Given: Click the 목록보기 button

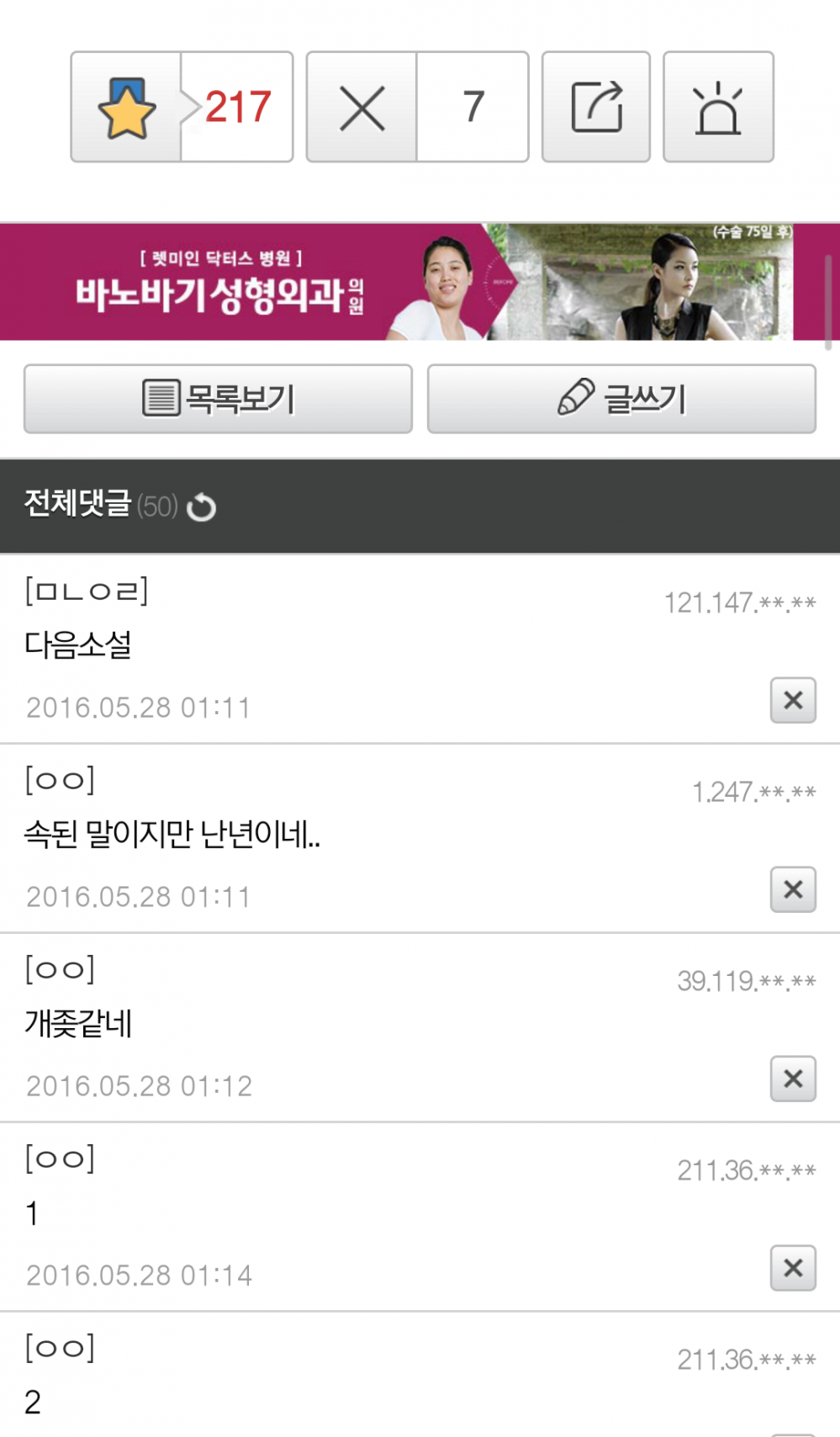Looking at the screenshot, I should (219, 399).
